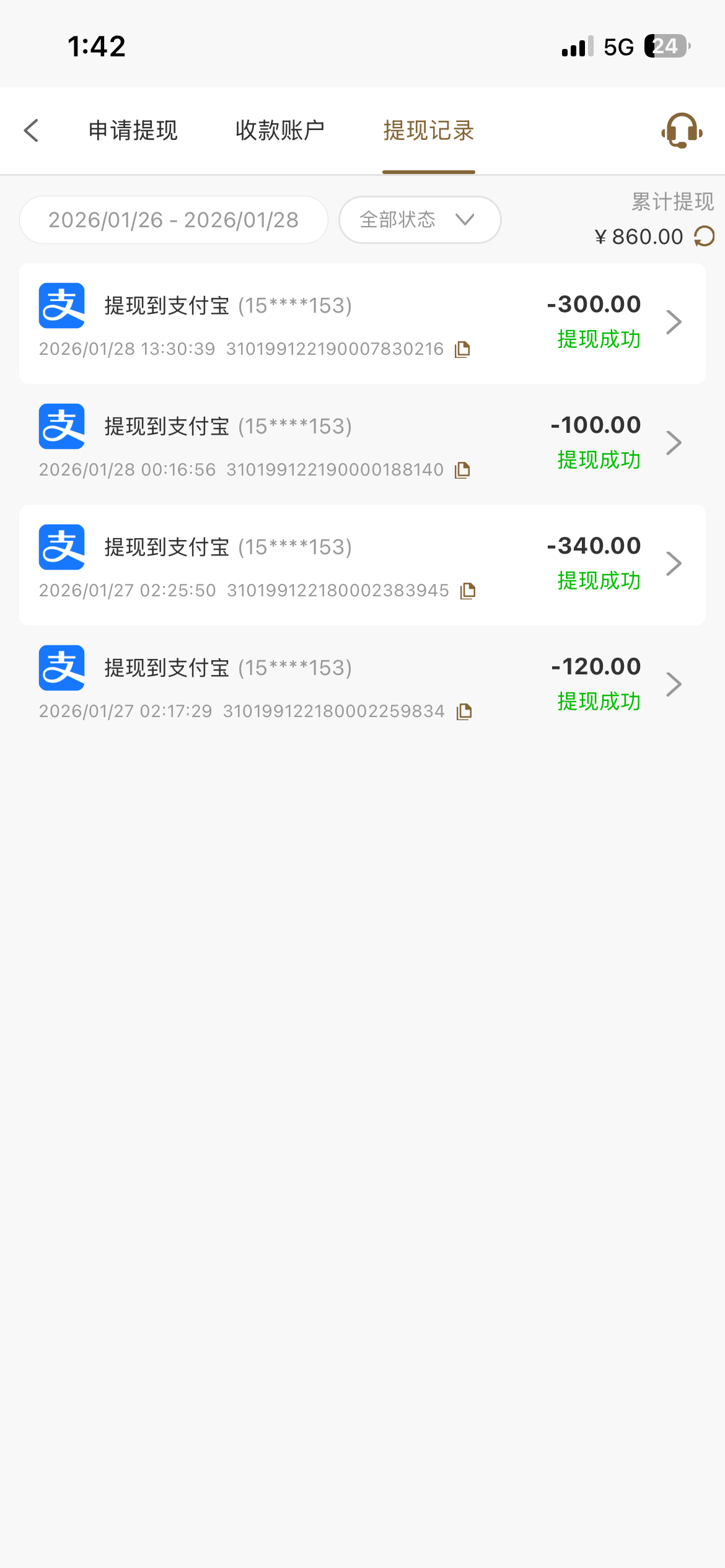Contact customer service via headset icon
725x1568 pixels.
(682, 131)
